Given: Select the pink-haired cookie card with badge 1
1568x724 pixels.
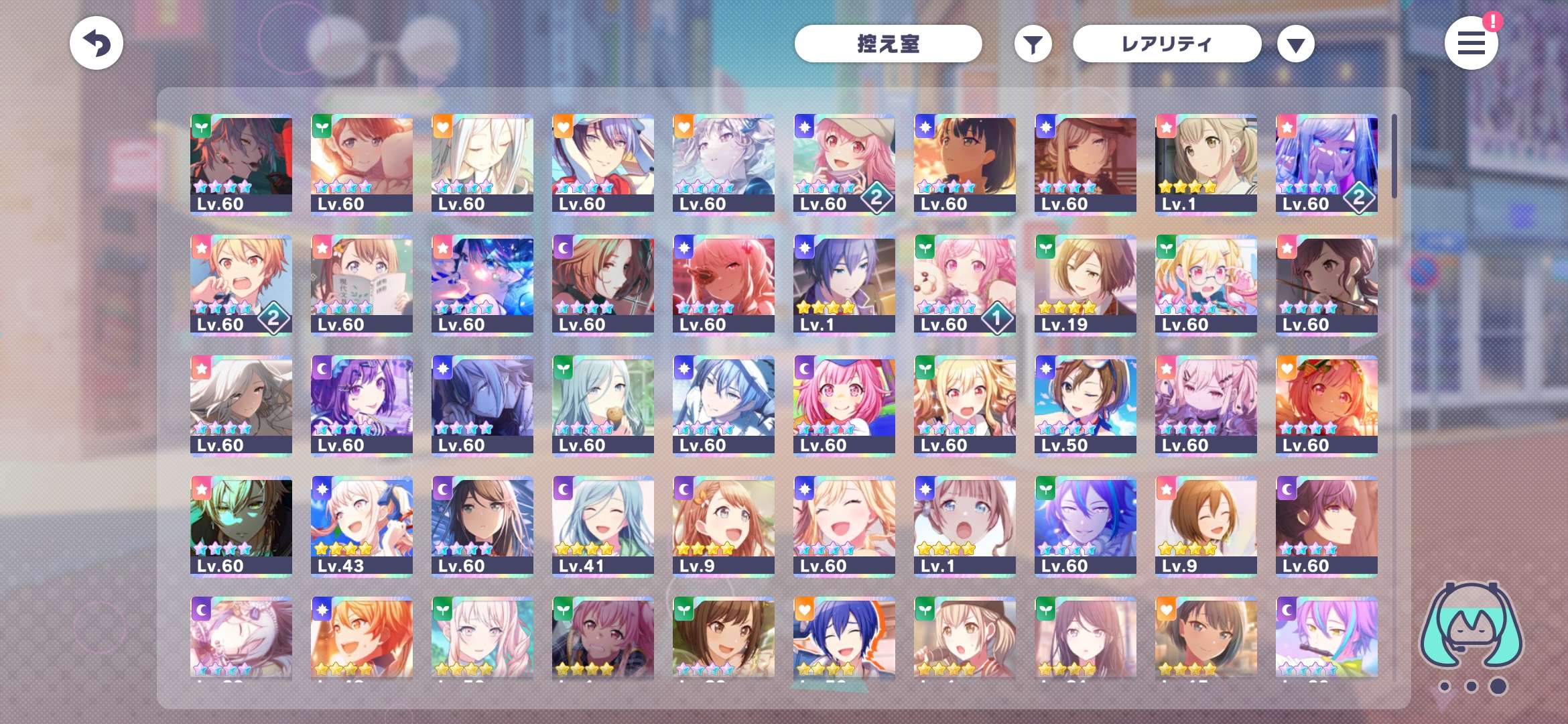Looking at the screenshot, I should coord(964,284).
